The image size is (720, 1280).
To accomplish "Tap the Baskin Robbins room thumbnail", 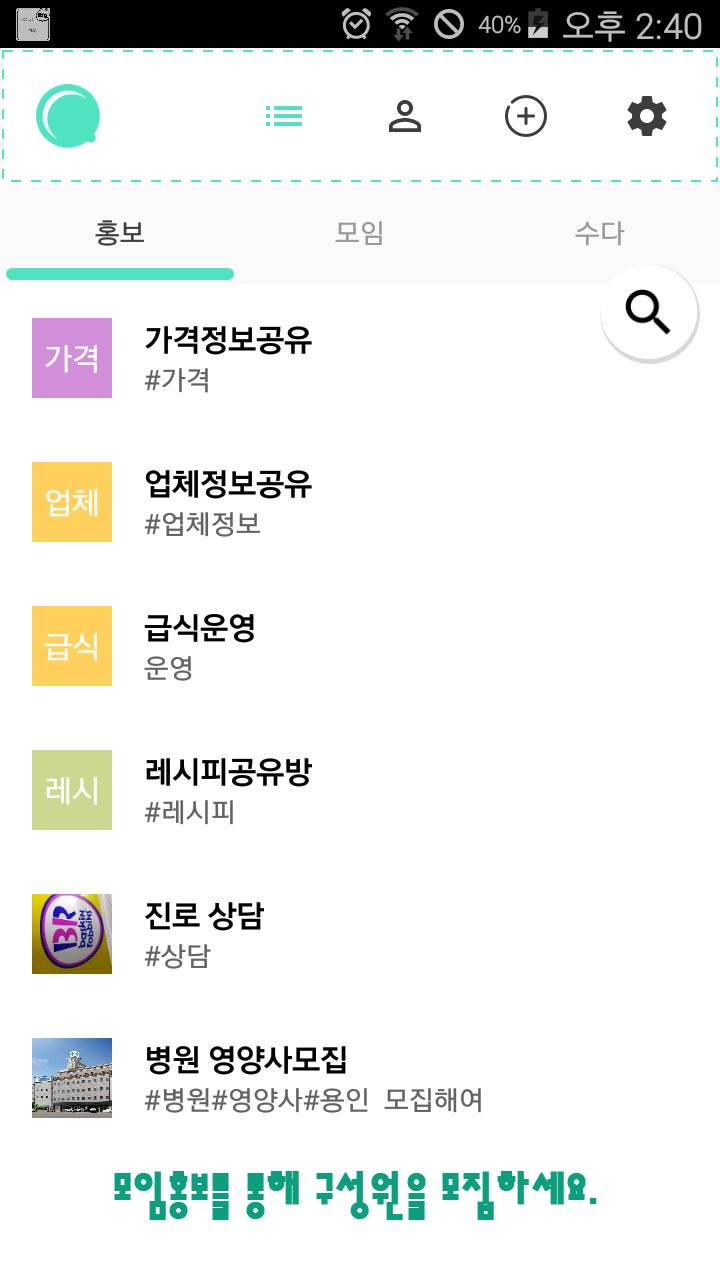I will point(71,934).
